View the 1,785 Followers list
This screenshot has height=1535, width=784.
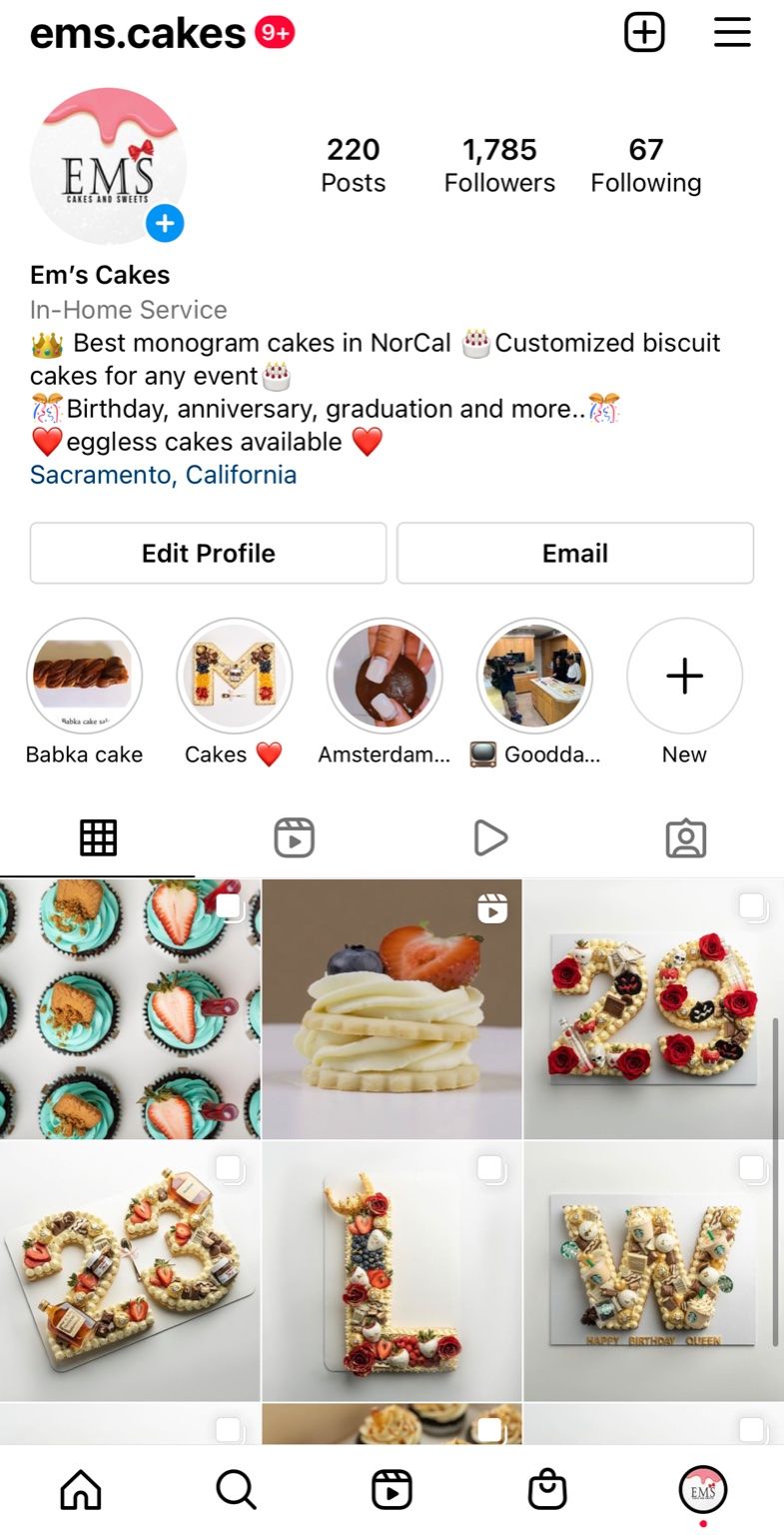(499, 165)
